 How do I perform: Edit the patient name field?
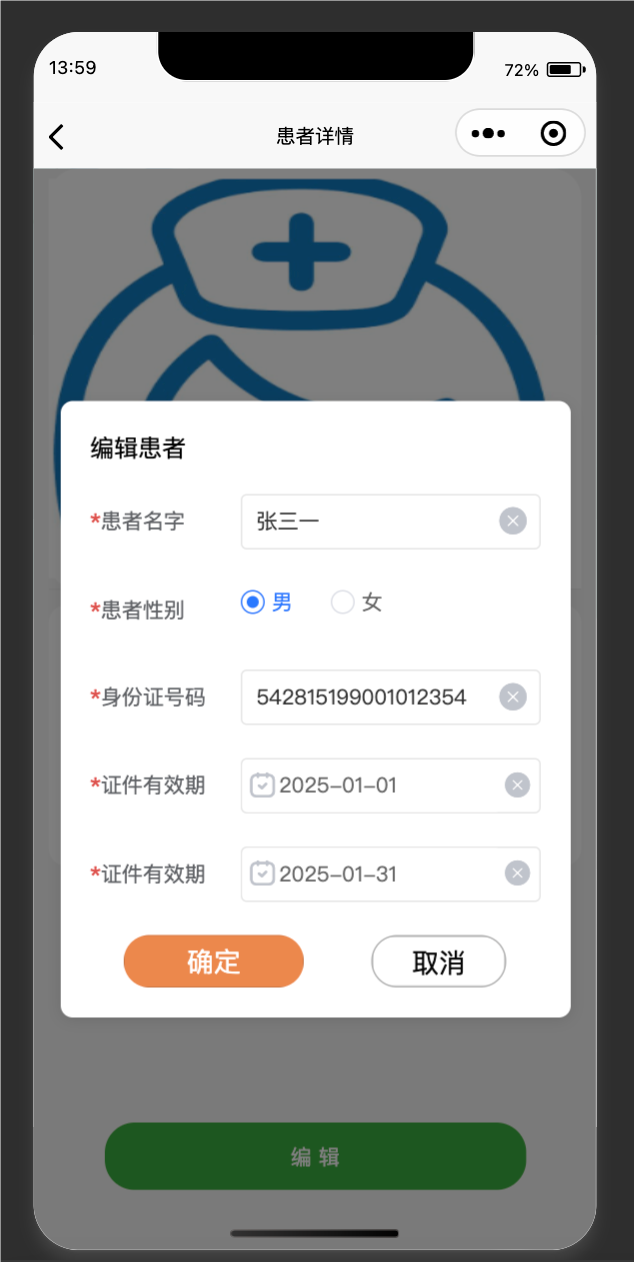[390, 521]
